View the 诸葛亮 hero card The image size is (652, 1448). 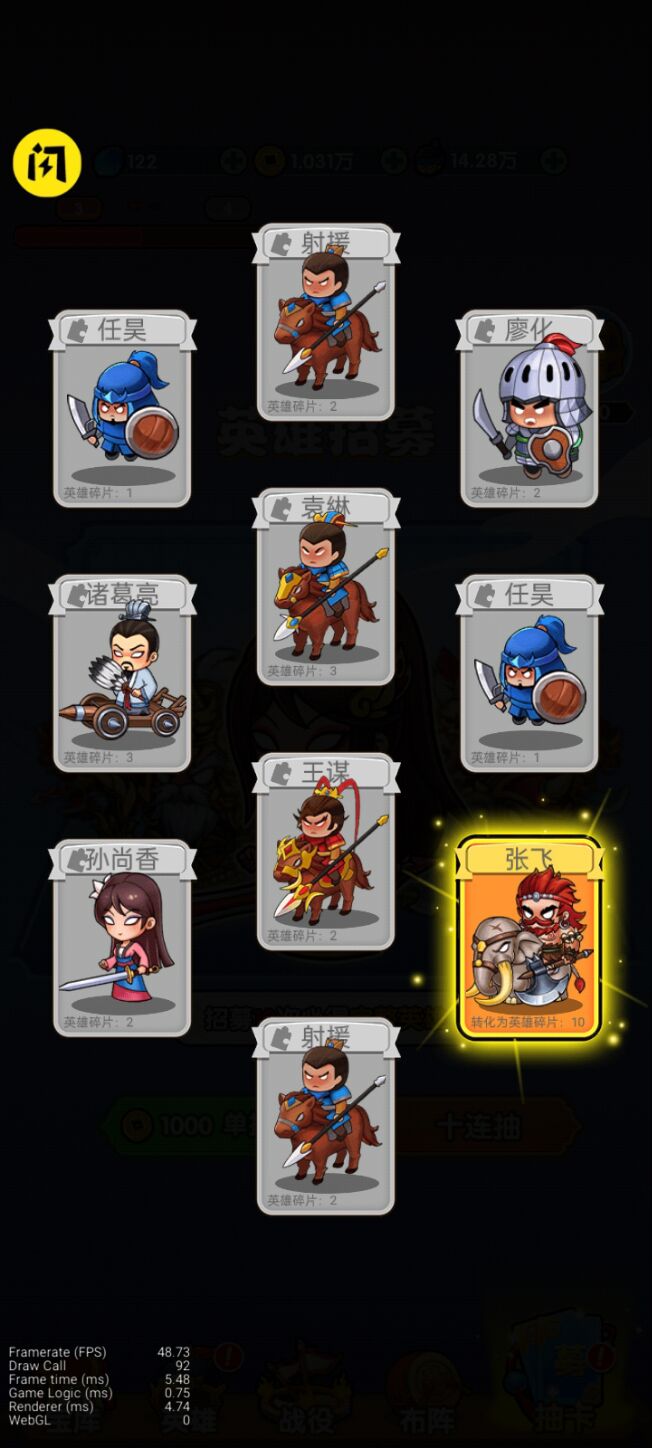coord(122,675)
